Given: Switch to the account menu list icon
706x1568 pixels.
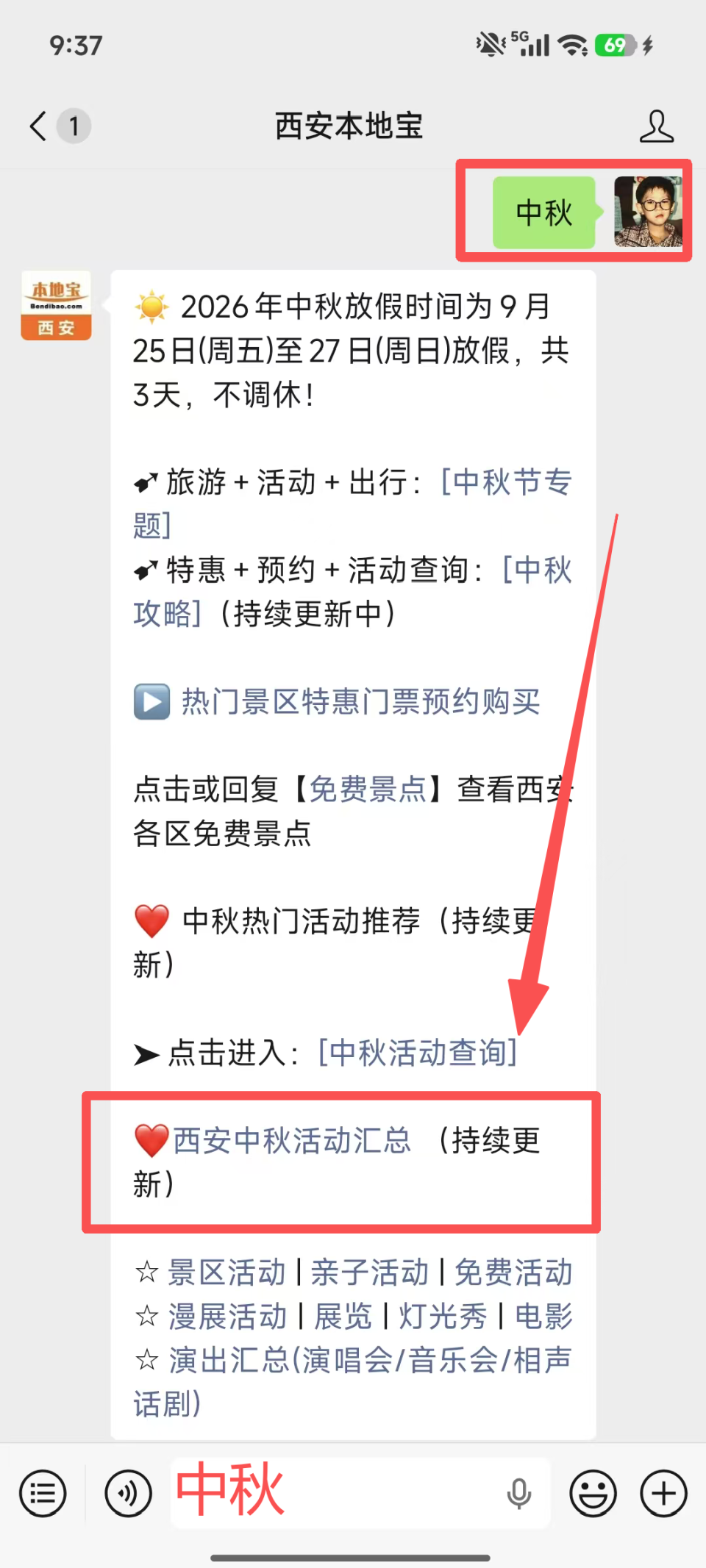Looking at the screenshot, I should coord(43,1493).
